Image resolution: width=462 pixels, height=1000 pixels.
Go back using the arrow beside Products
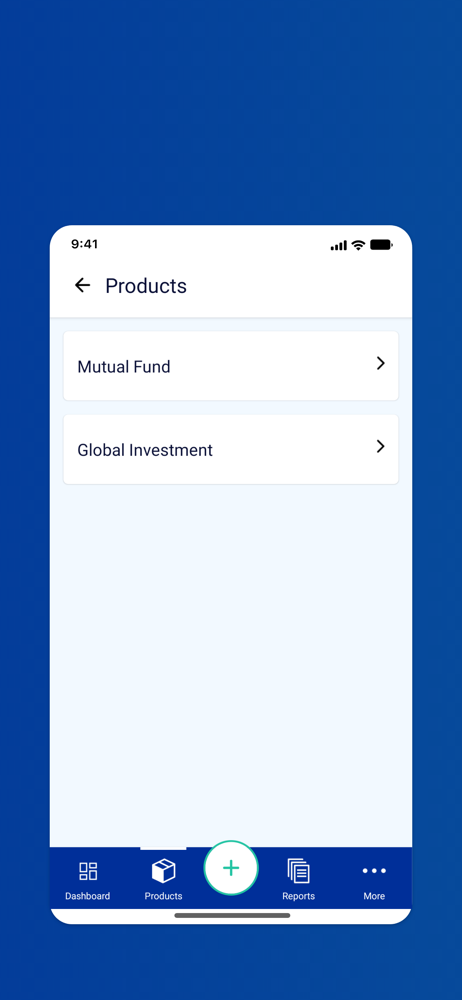point(82,285)
